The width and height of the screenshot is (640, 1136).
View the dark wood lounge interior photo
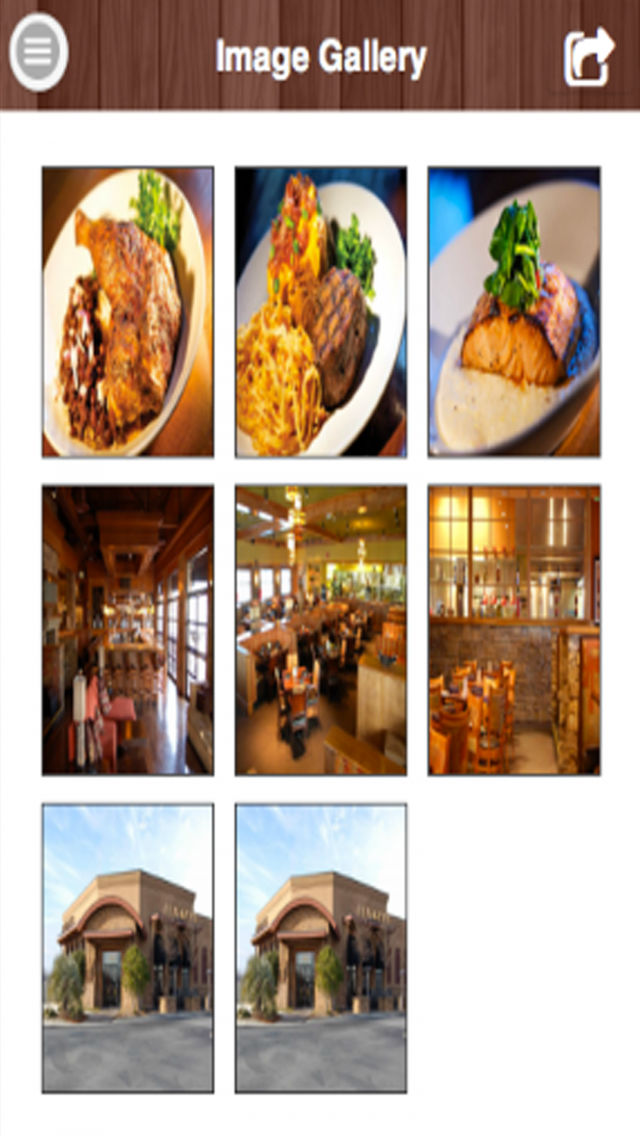click(128, 630)
